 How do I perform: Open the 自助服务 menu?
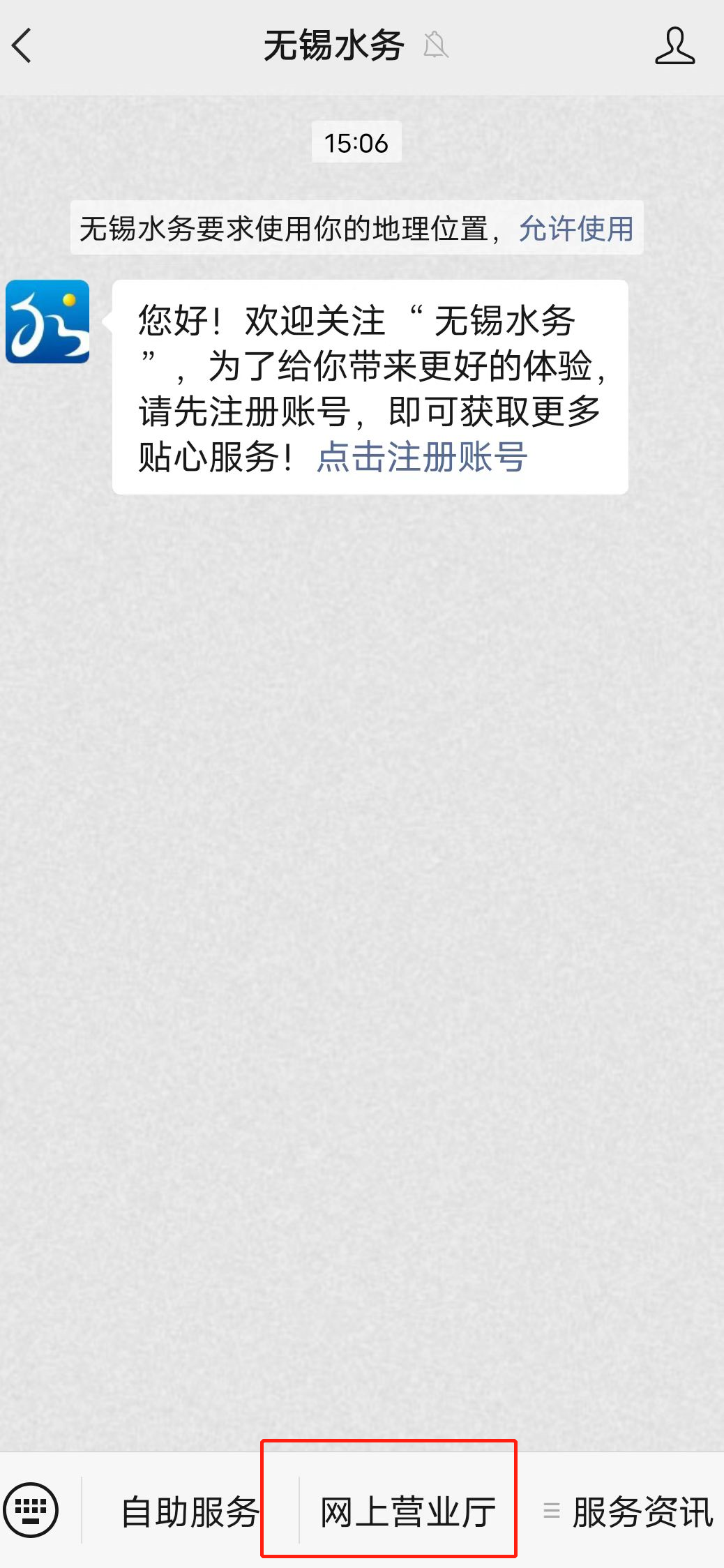190,1512
